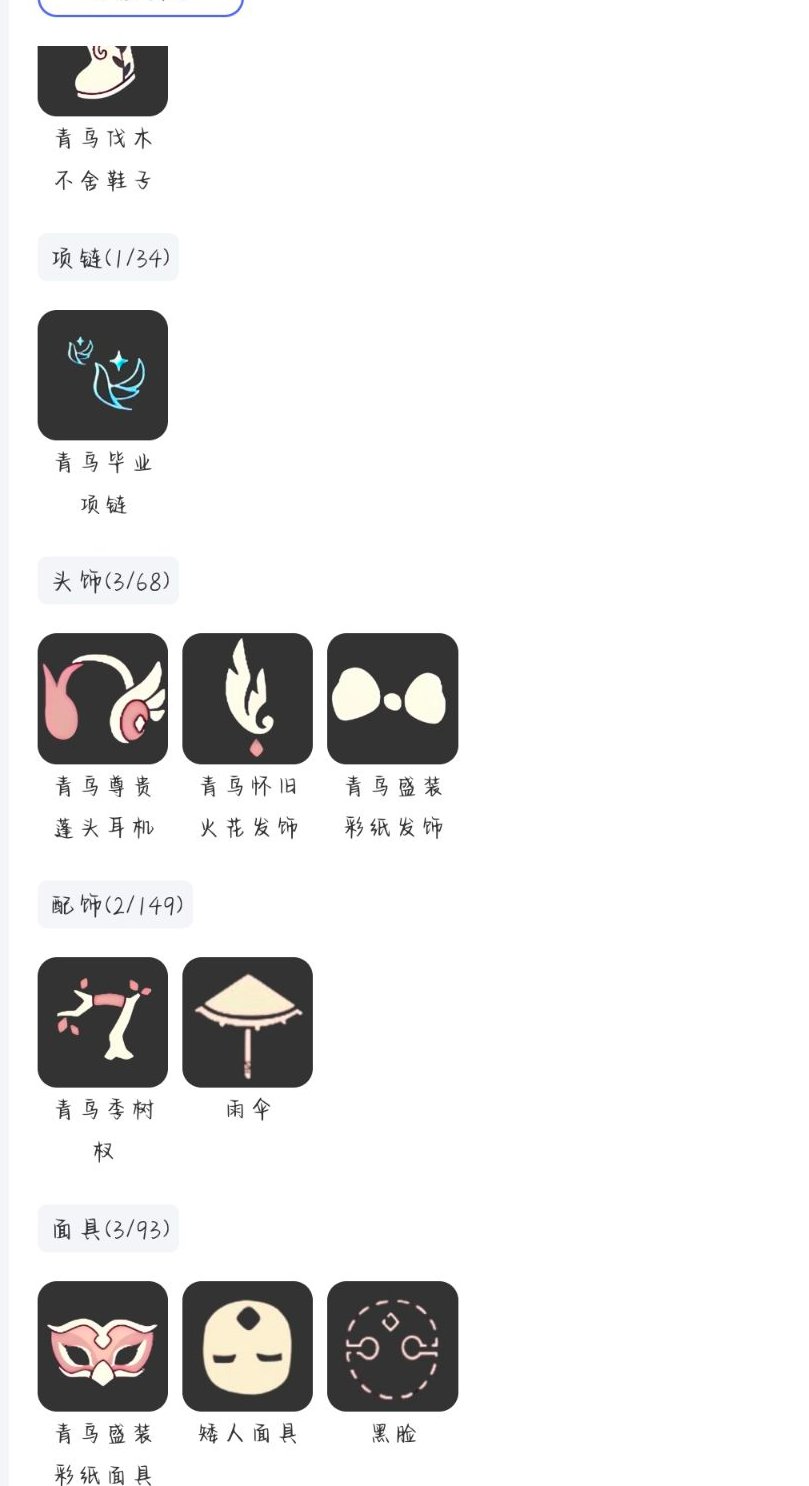809x1486 pixels.
Task: Click the 青鸟盛装彩纸发饰 bow icon
Action: click(x=392, y=698)
